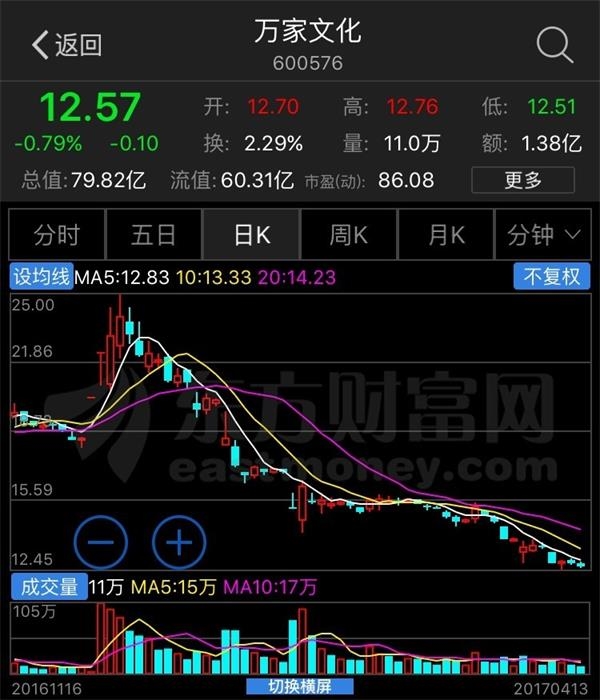600x700 pixels.
Task: Expand the 分钟 interval dropdown
Action: point(544,236)
